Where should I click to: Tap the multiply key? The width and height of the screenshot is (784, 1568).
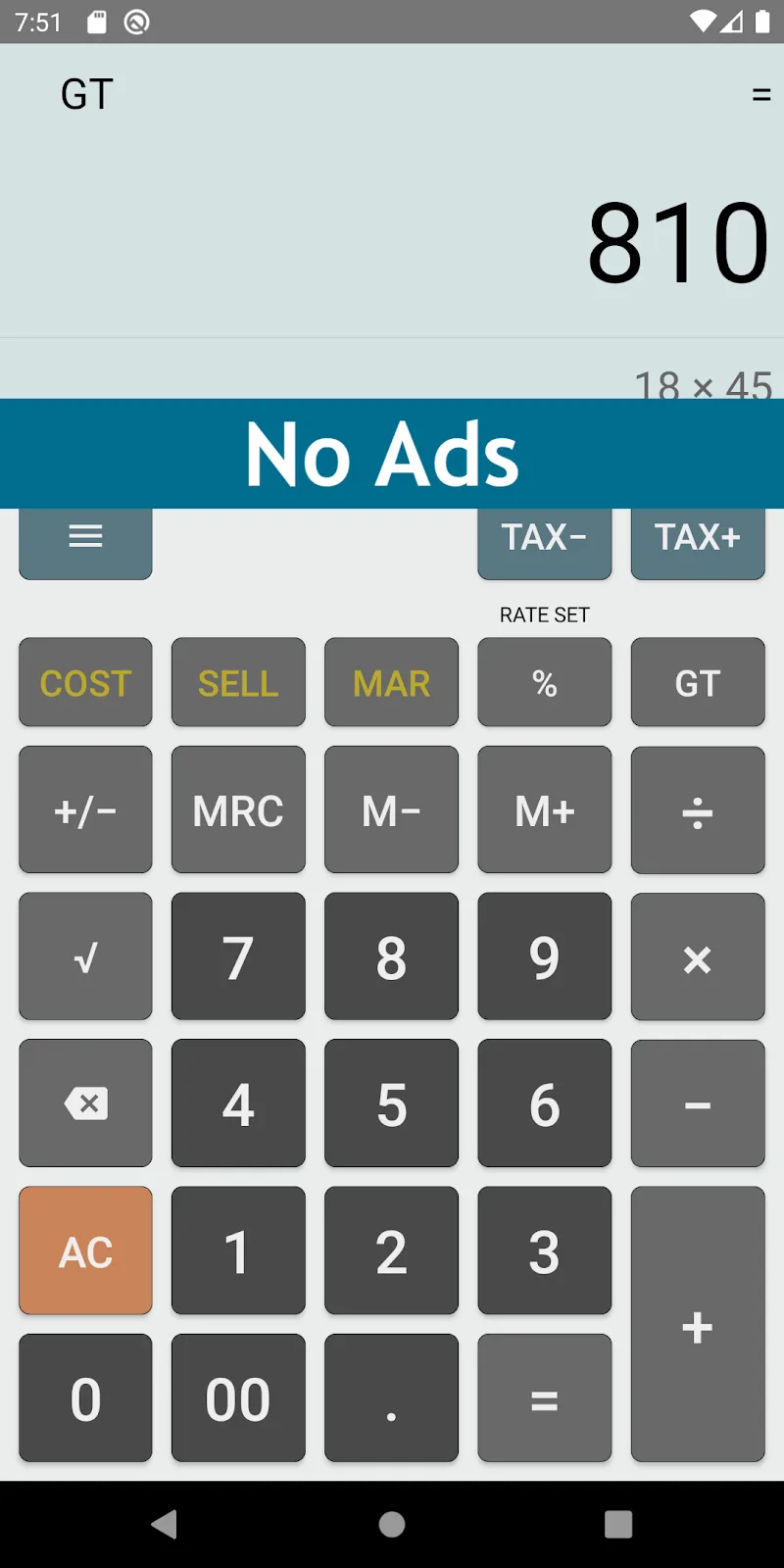(x=697, y=957)
